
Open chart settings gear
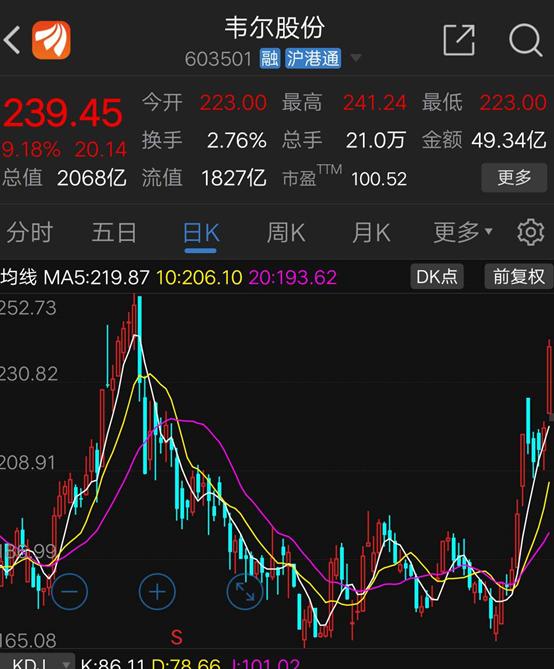tap(531, 233)
